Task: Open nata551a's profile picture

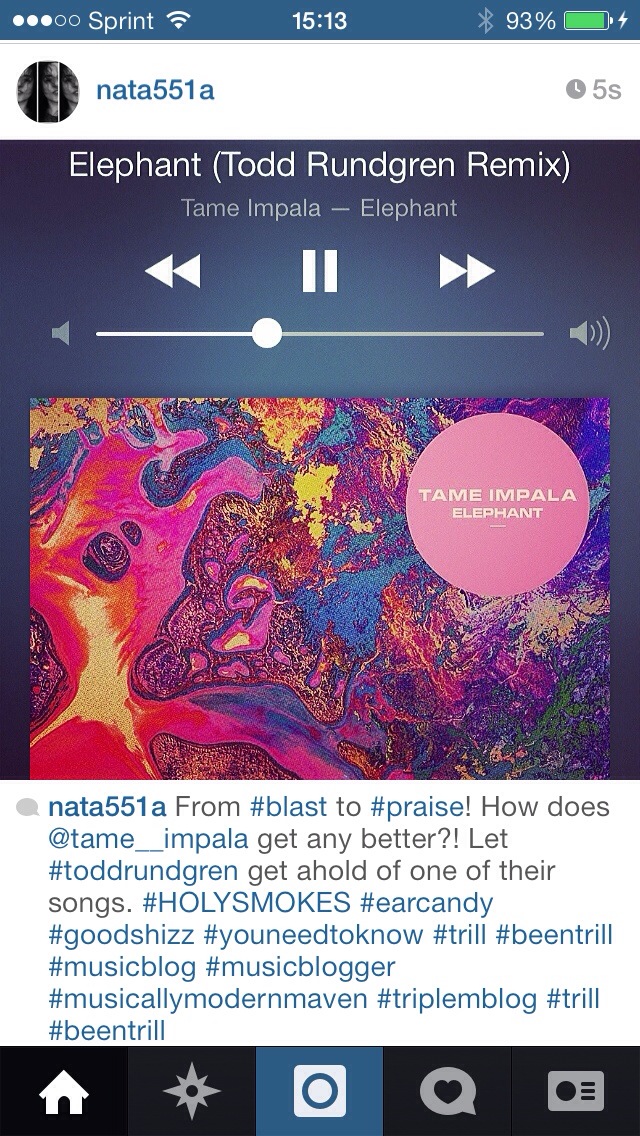Action: 48,91
